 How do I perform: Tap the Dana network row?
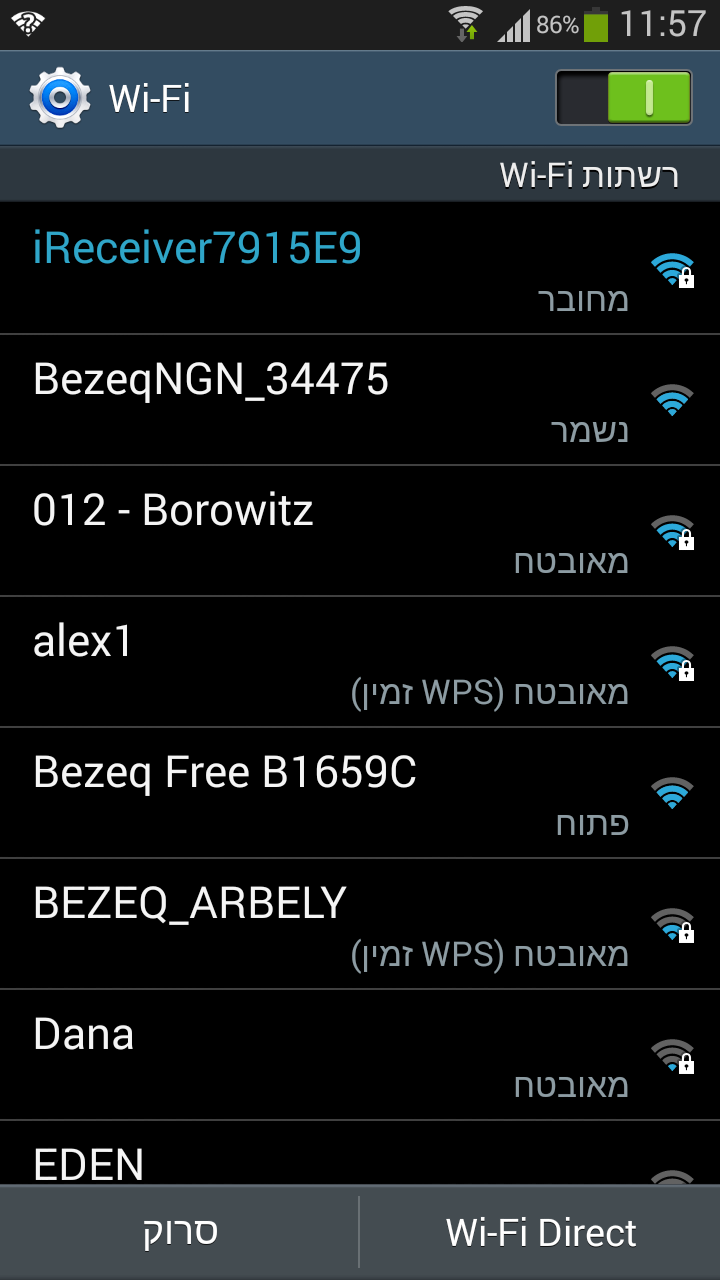360,1055
